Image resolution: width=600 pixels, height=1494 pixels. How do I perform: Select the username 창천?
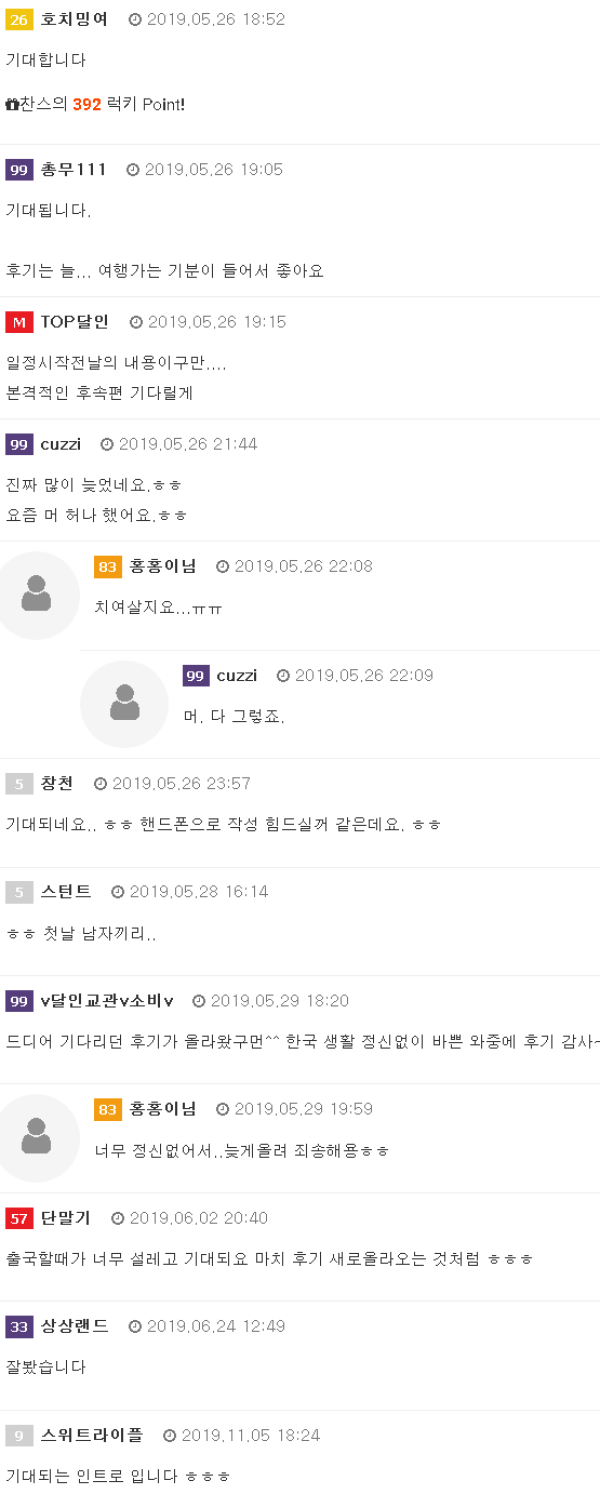(x=57, y=783)
